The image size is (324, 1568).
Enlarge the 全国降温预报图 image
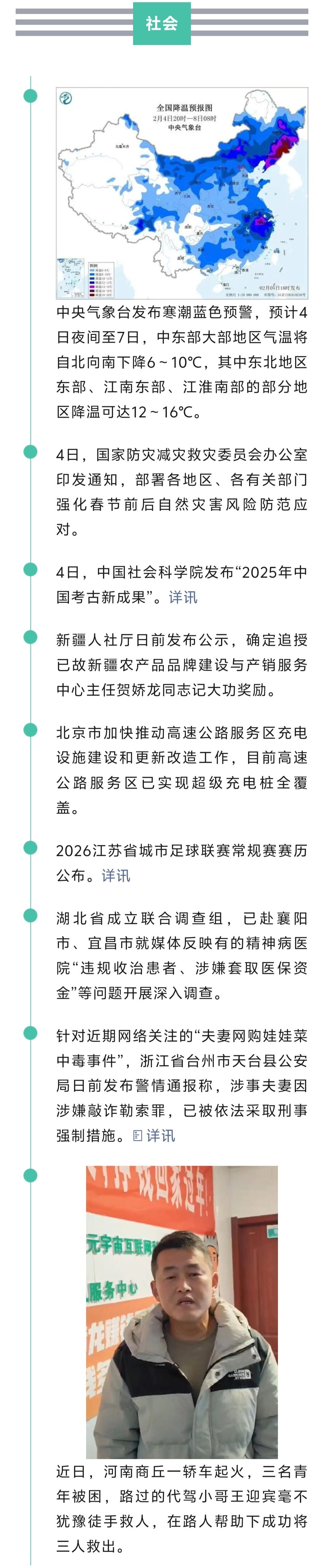pyautogui.click(x=182, y=193)
